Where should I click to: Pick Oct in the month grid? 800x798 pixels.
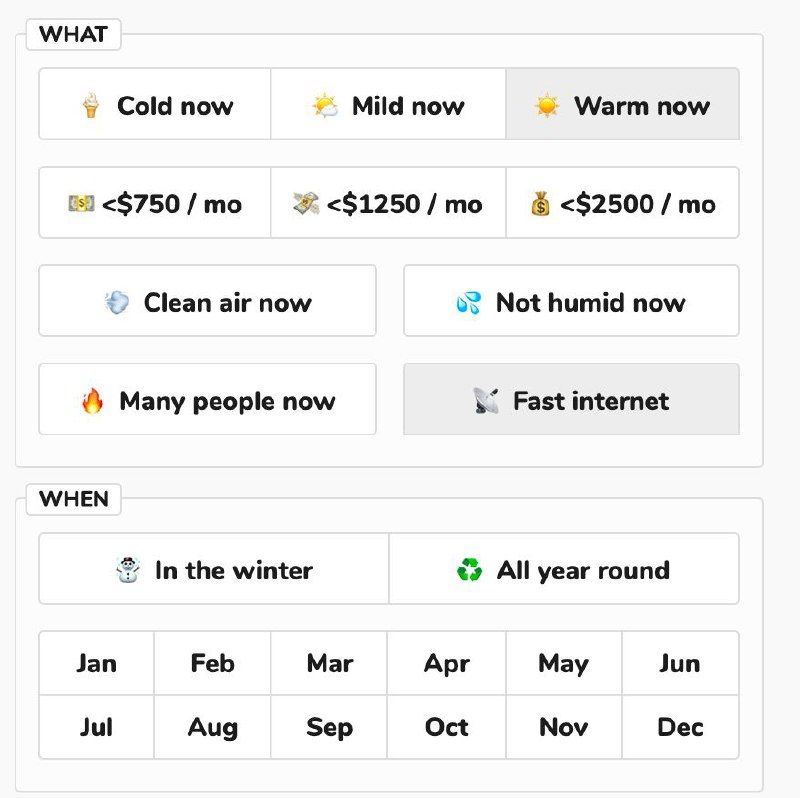pos(446,727)
